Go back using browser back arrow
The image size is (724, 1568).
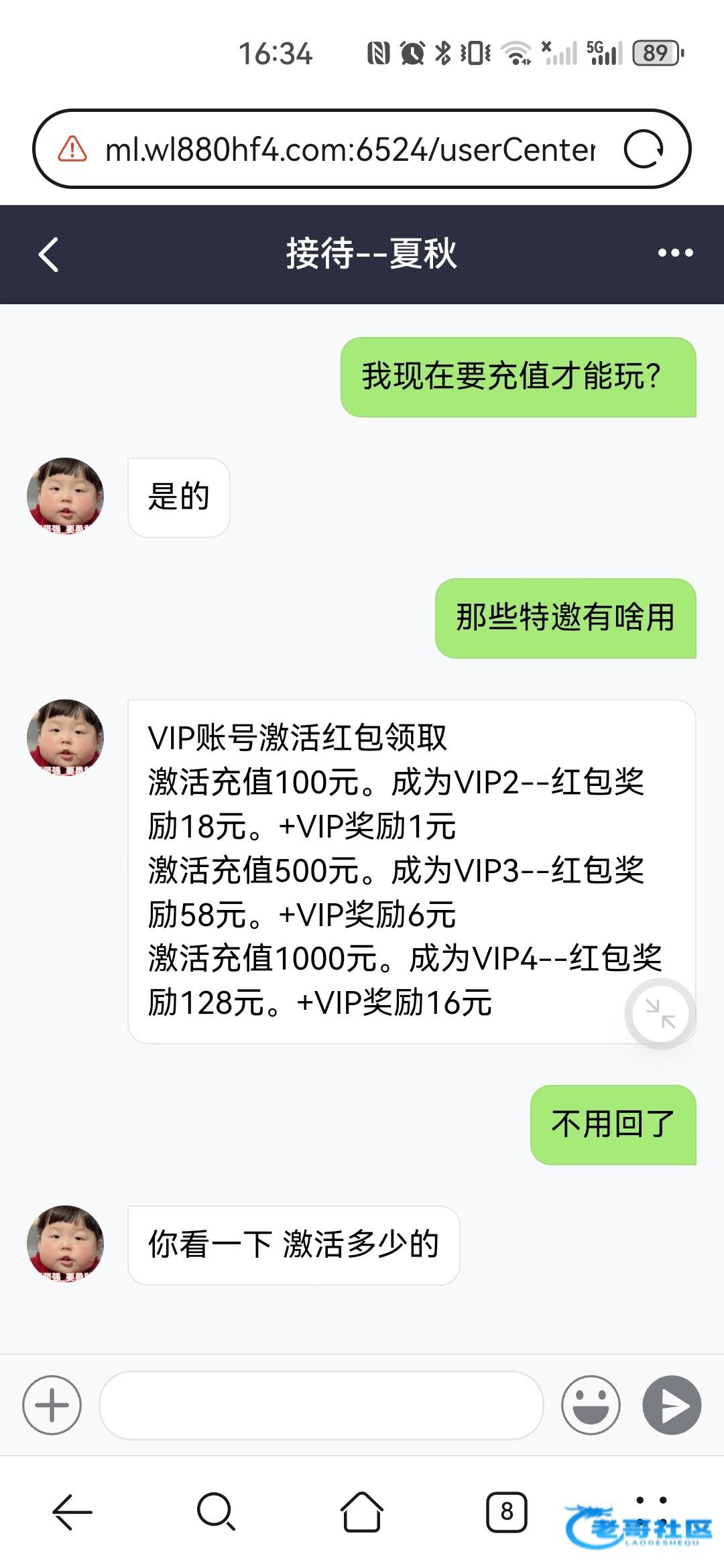click(x=72, y=1512)
